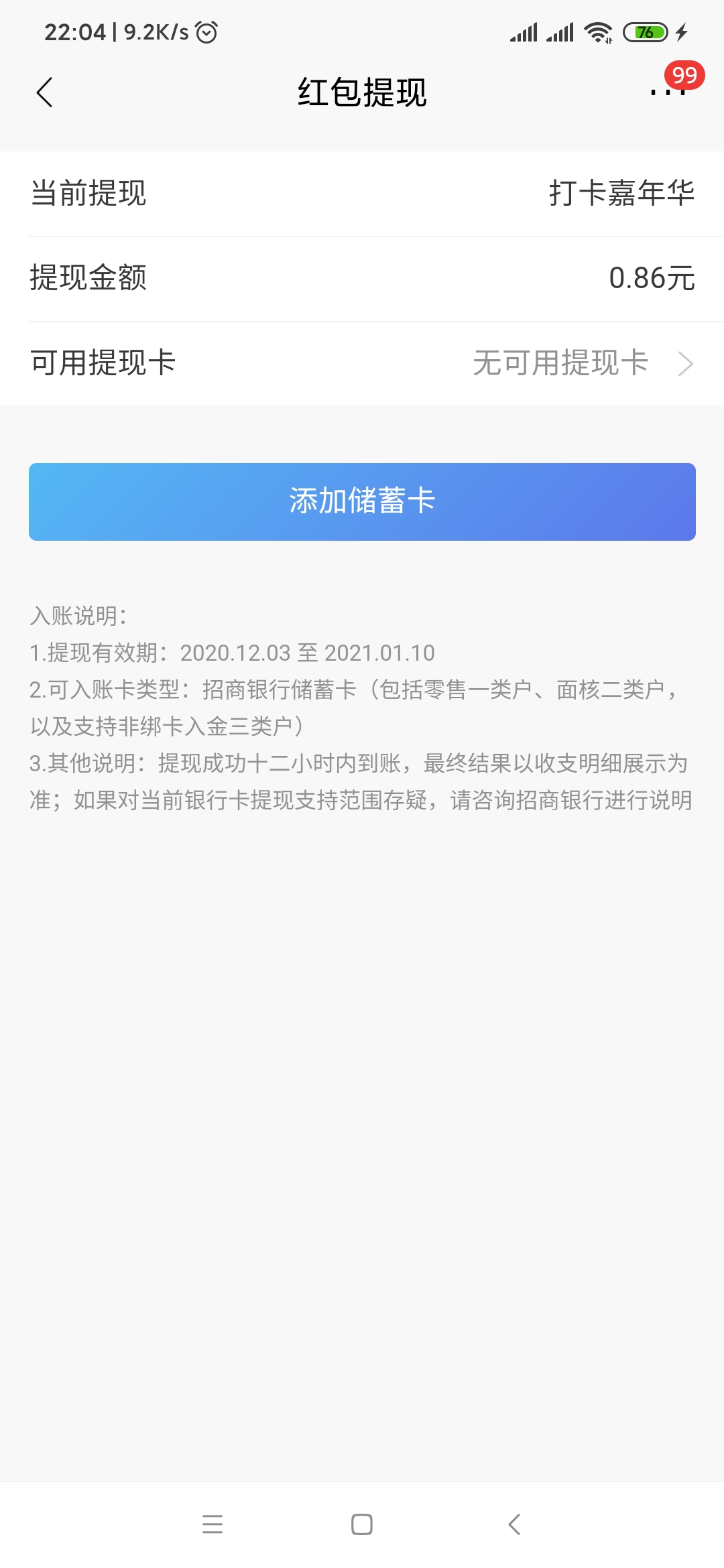Tap the alarm clock icon in the status bar
724x1568 pixels.
click(205, 29)
